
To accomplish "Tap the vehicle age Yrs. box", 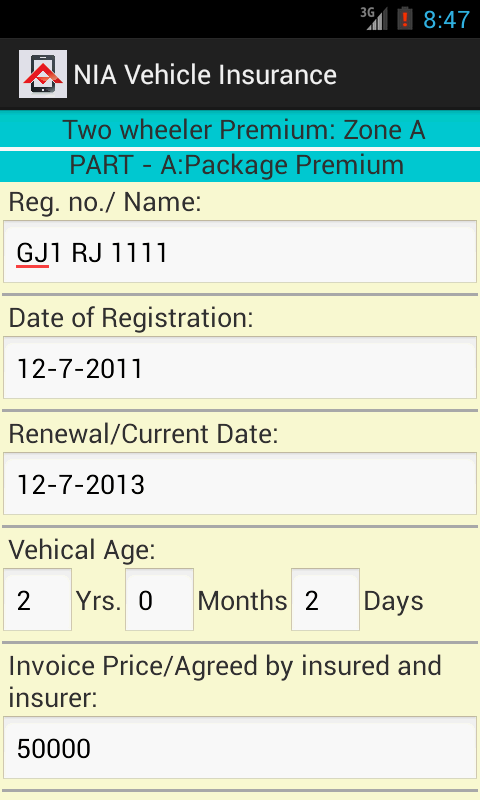I will point(38,599).
